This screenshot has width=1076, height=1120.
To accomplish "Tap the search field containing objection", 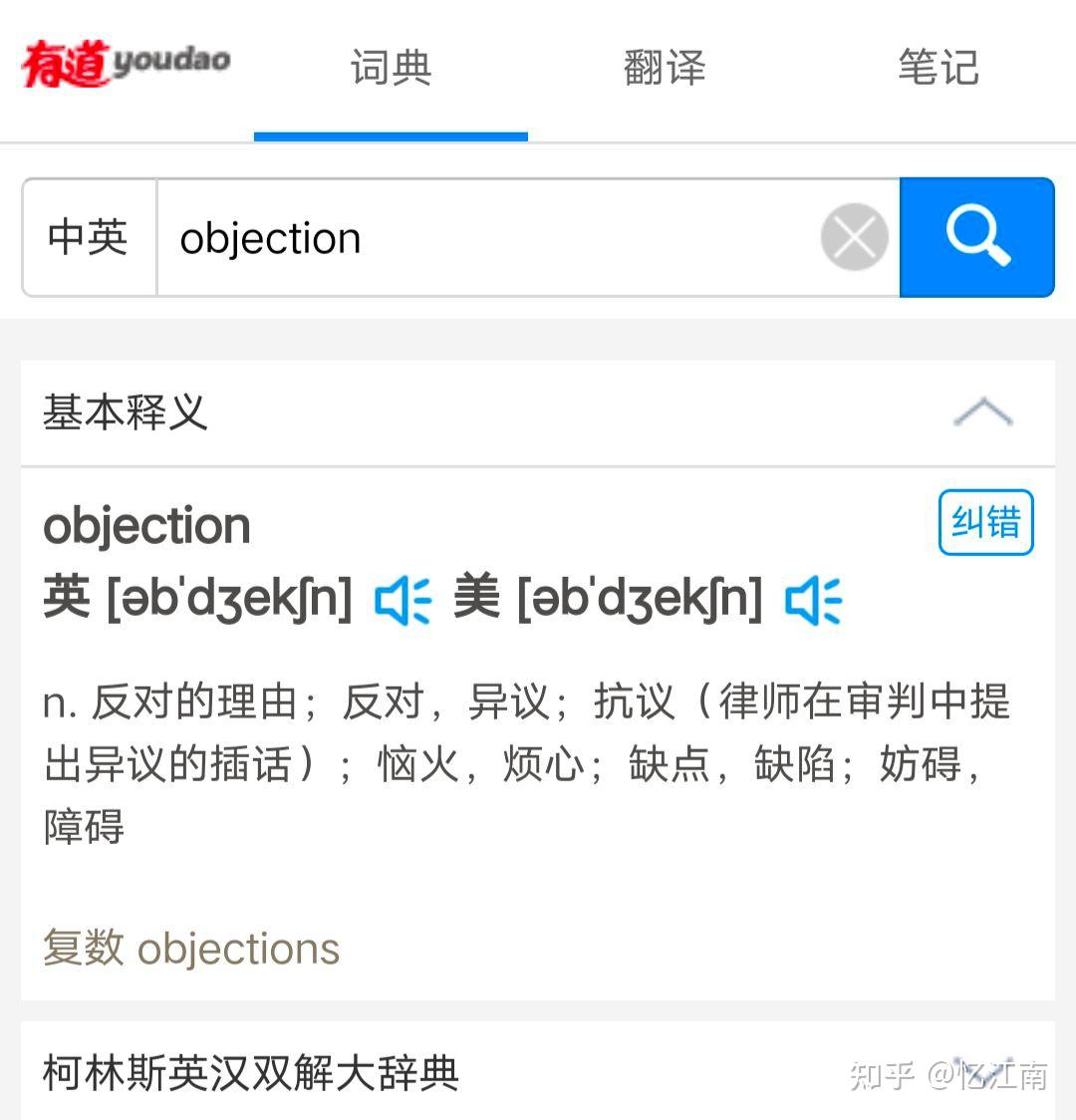I will [x=488, y=237].
